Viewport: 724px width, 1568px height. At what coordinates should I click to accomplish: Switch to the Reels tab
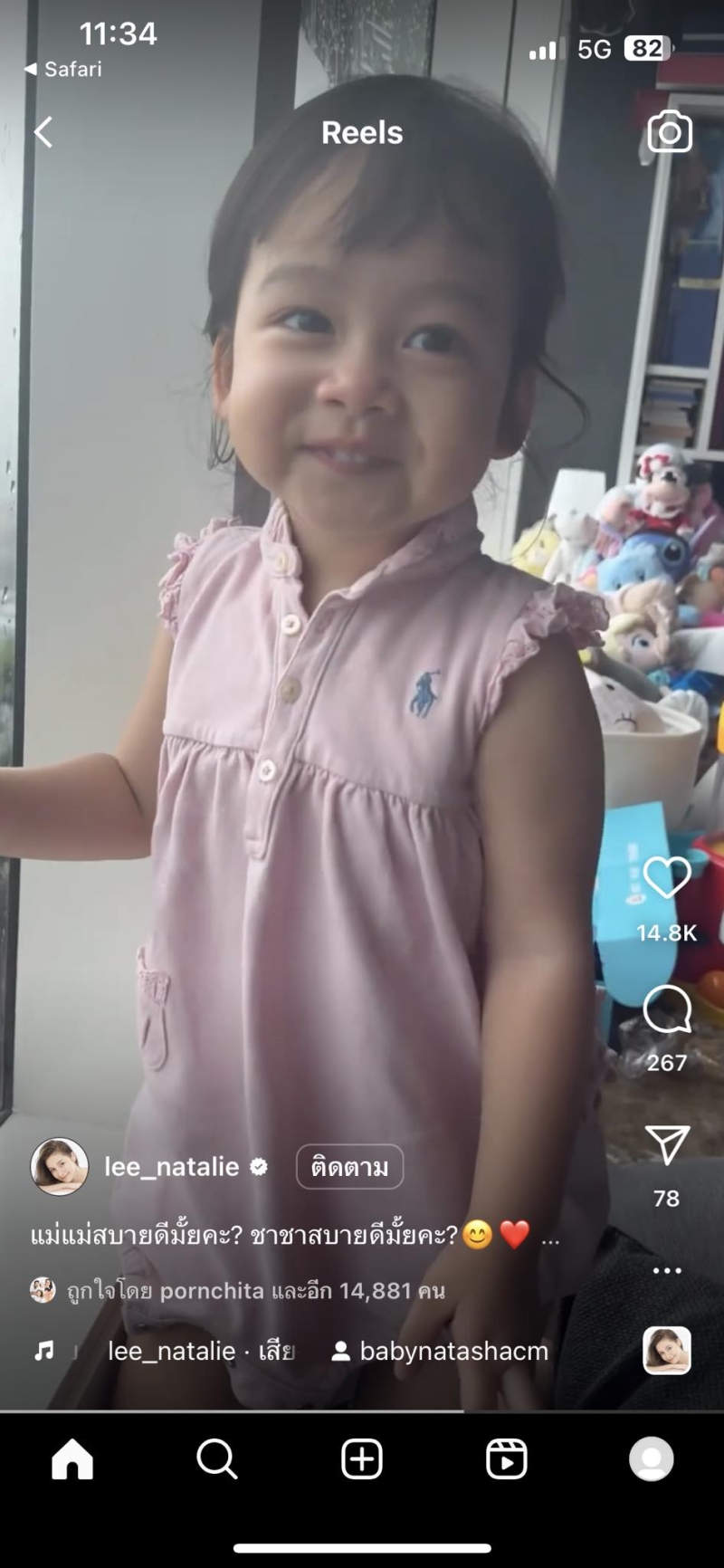point(507,1459)
